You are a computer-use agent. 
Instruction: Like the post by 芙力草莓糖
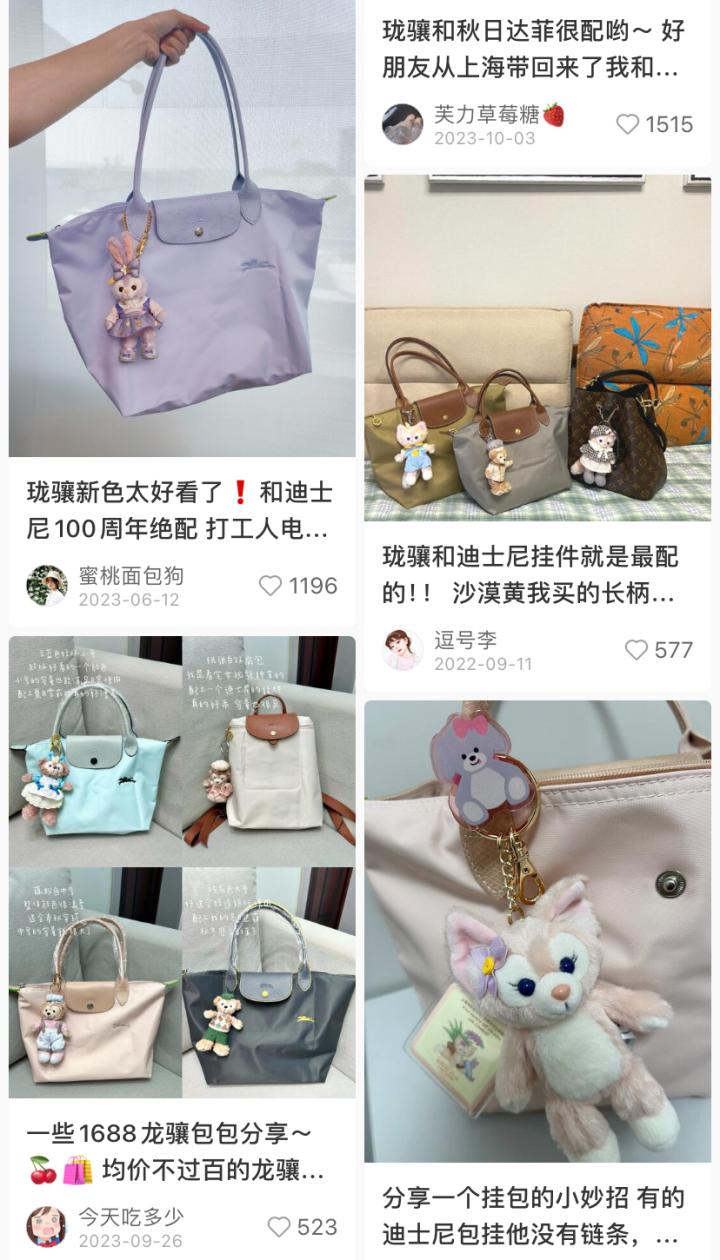(x=628, y=124)
